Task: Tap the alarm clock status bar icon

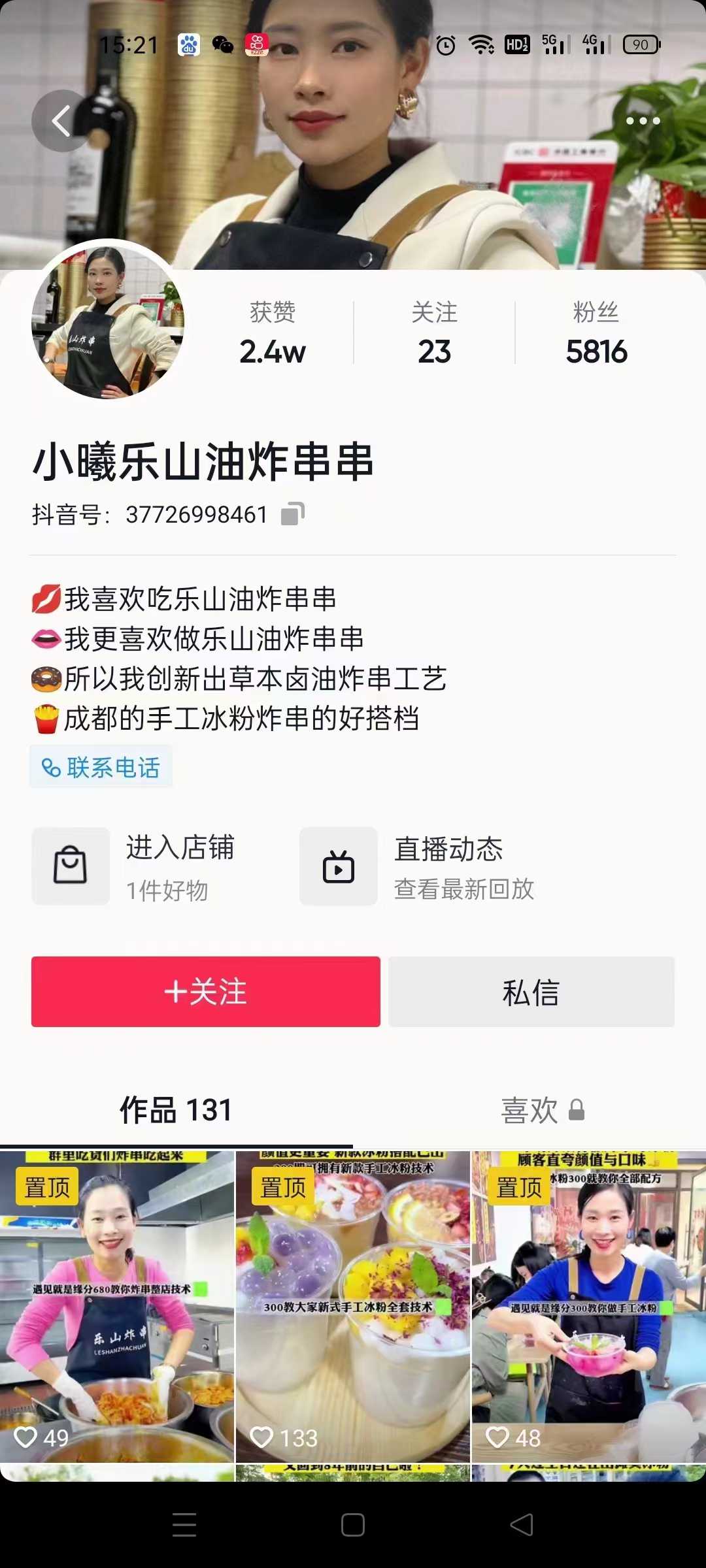Action: point(446,44)
